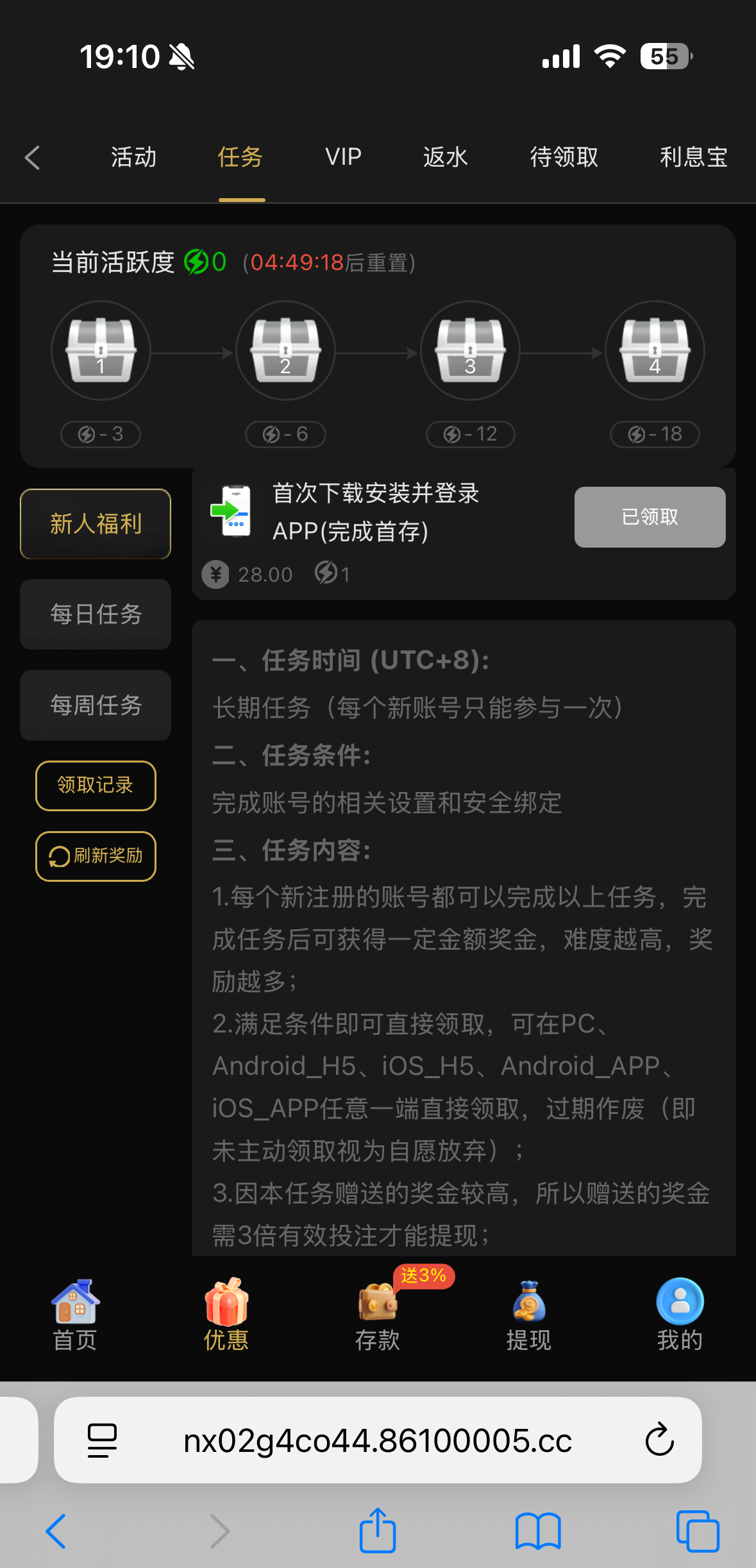Open the Safari share sheet
756x1568 pixels.
coord(378,1531)
